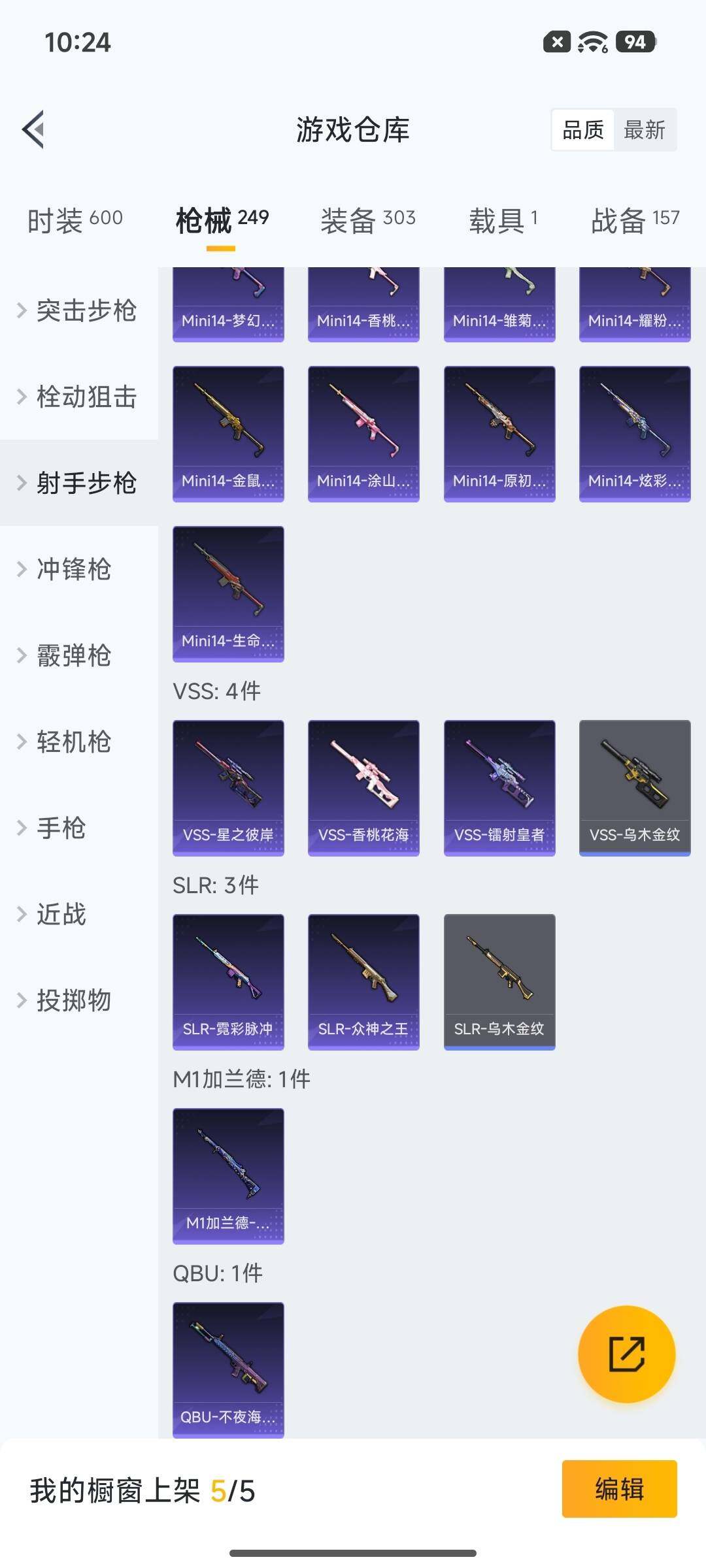Select the 突击步枪 category

(x=79, y=310)
